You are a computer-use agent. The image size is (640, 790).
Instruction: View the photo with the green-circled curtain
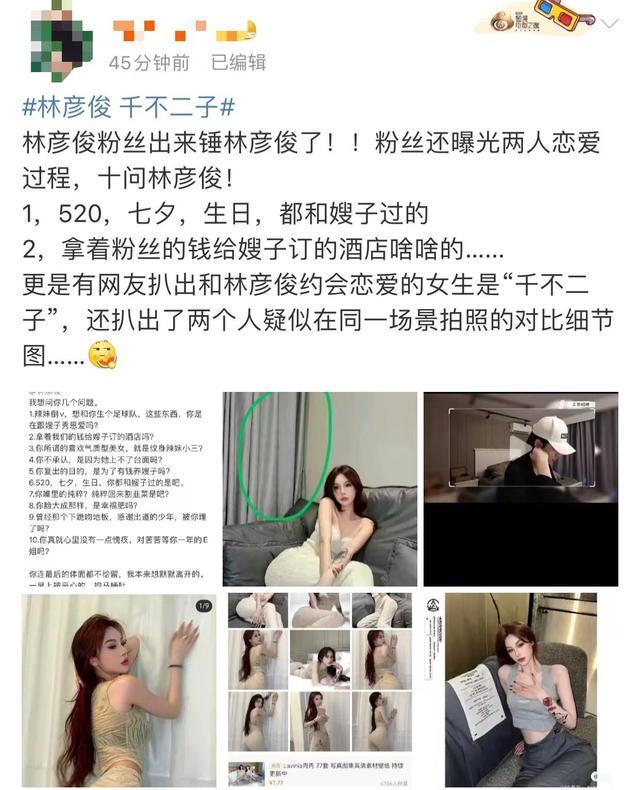[x=319, y=487]
